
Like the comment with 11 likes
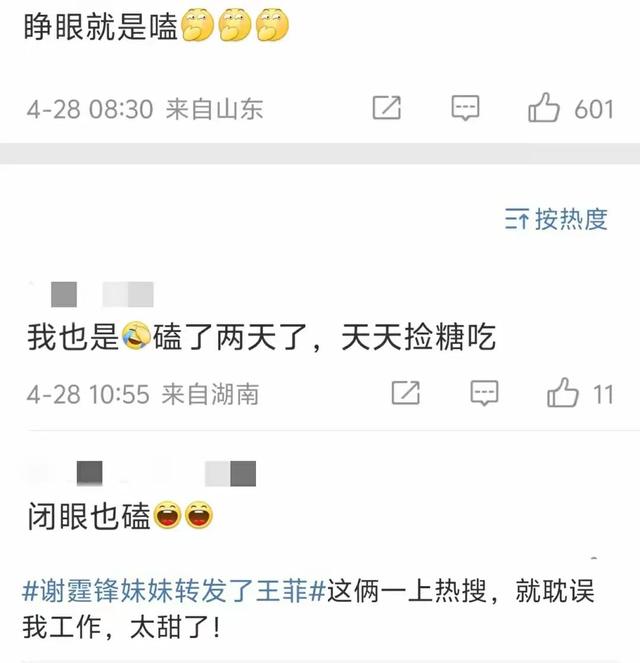coord(563,393)
